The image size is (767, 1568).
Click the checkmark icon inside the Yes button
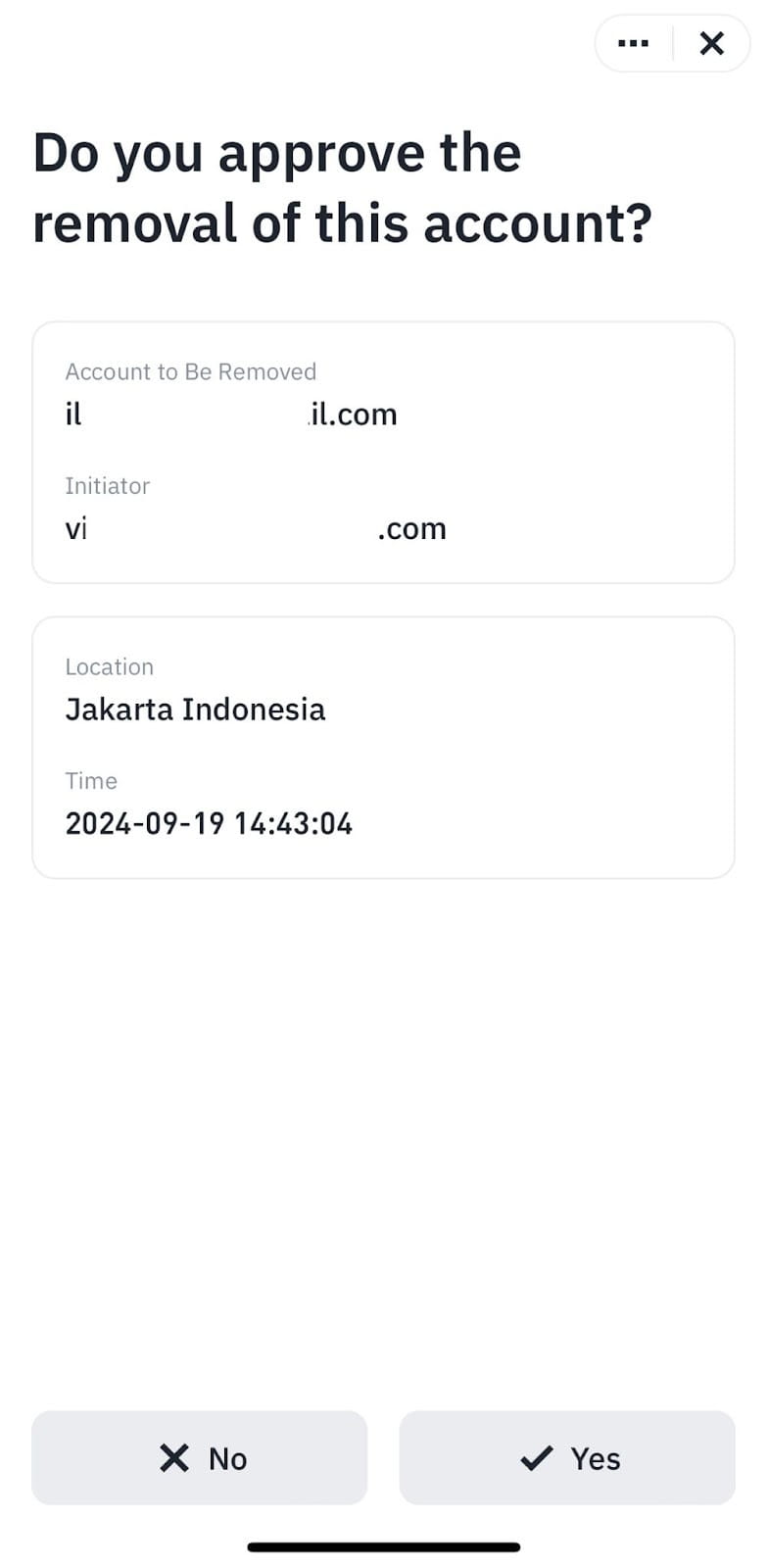click(535, 1457)
